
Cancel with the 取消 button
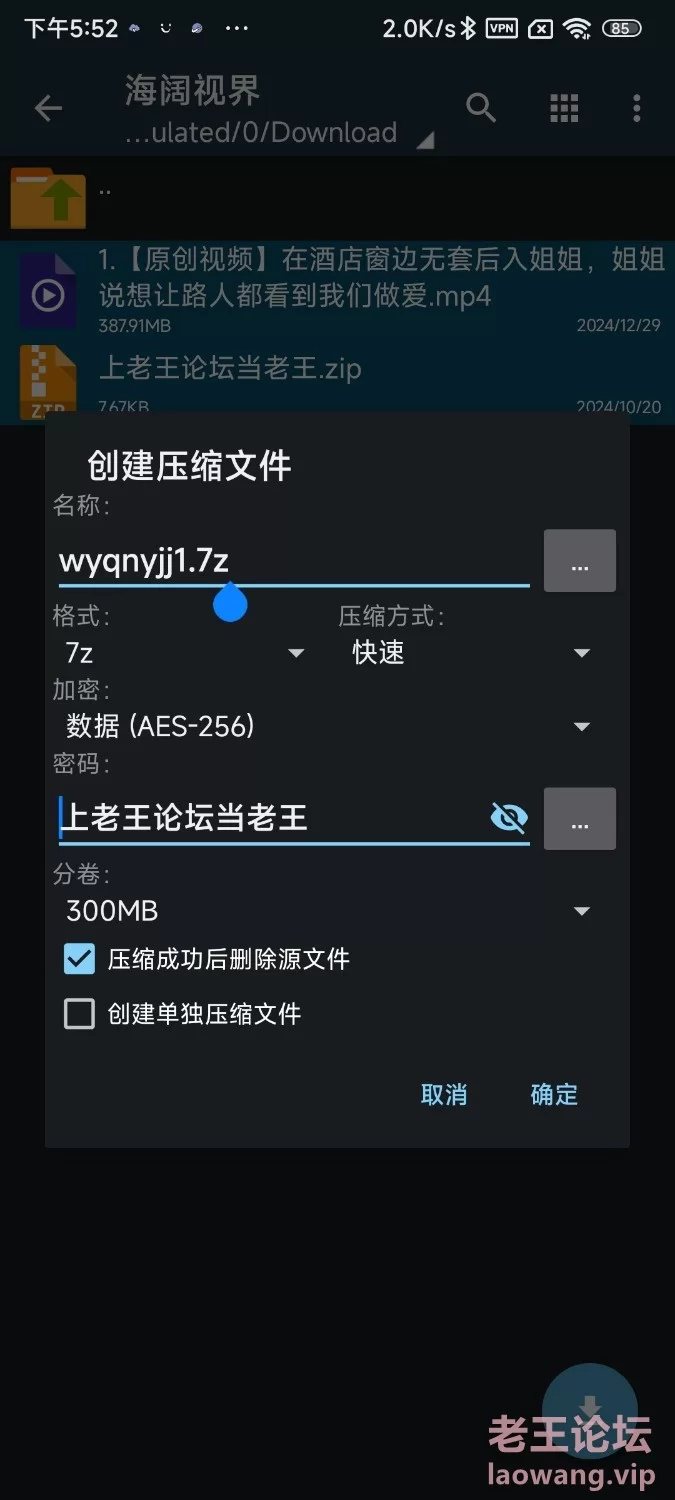pyautogui.click(x=444, y=1094)
